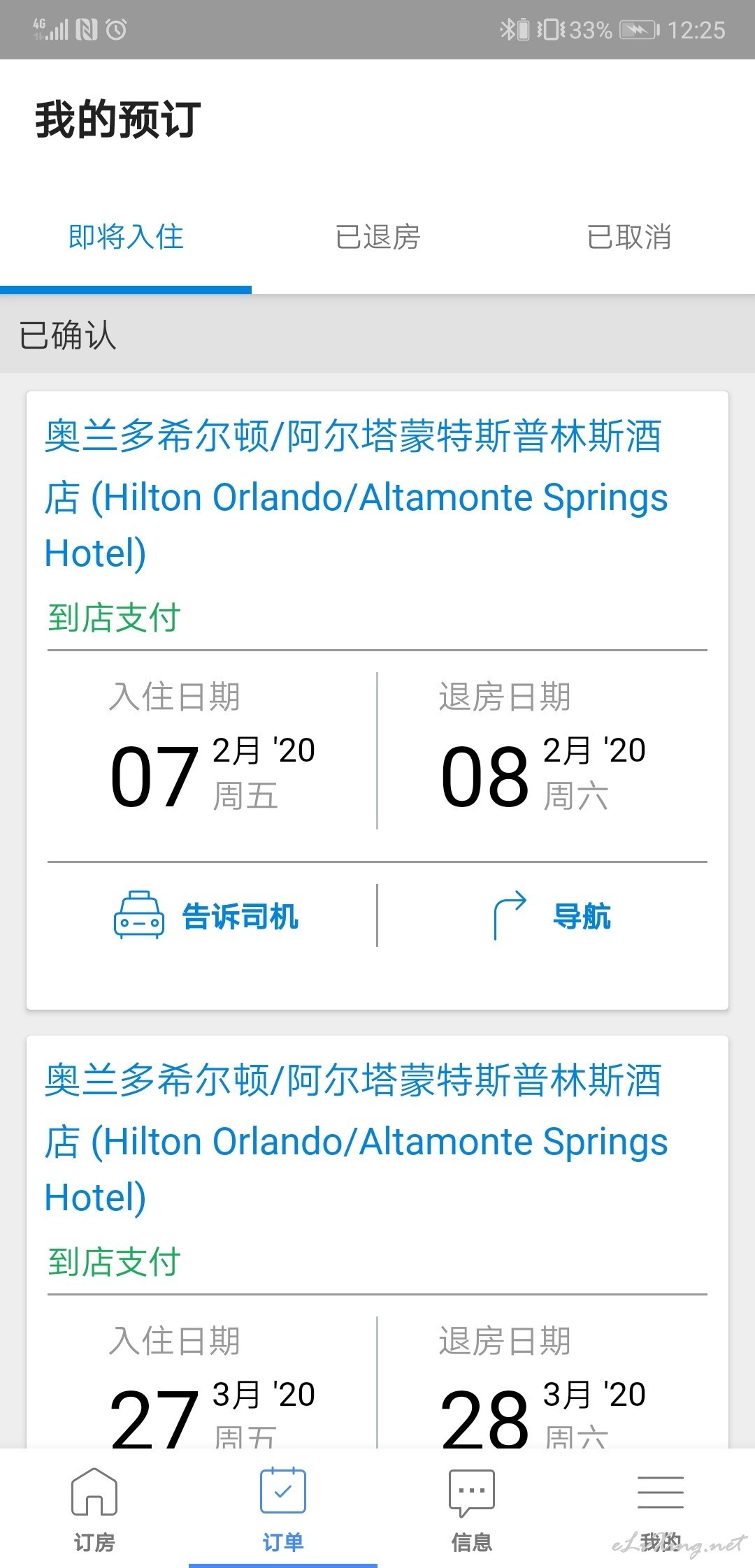
Task: Tap 导航 on the February booking
Action: coord(552,916)
